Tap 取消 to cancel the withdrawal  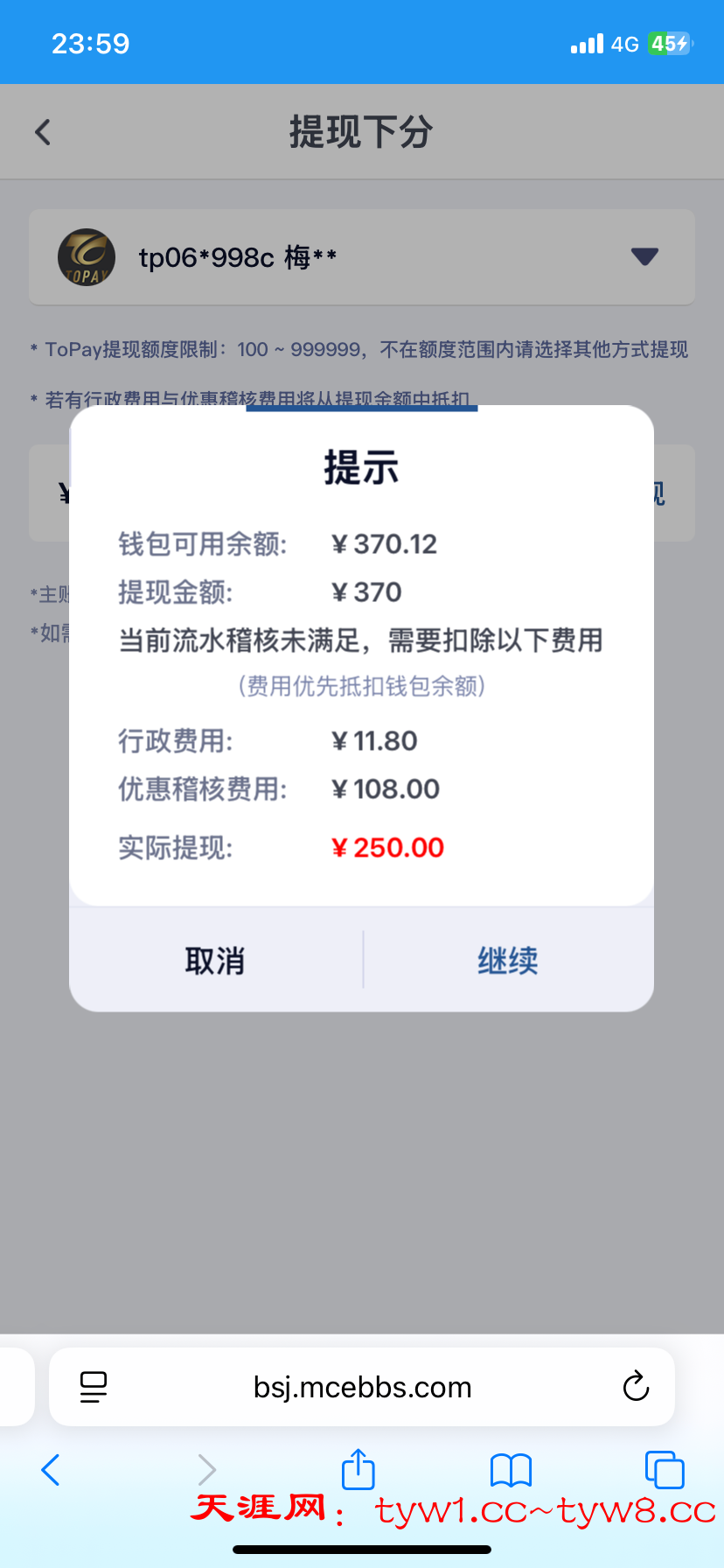tap(215, 961)
